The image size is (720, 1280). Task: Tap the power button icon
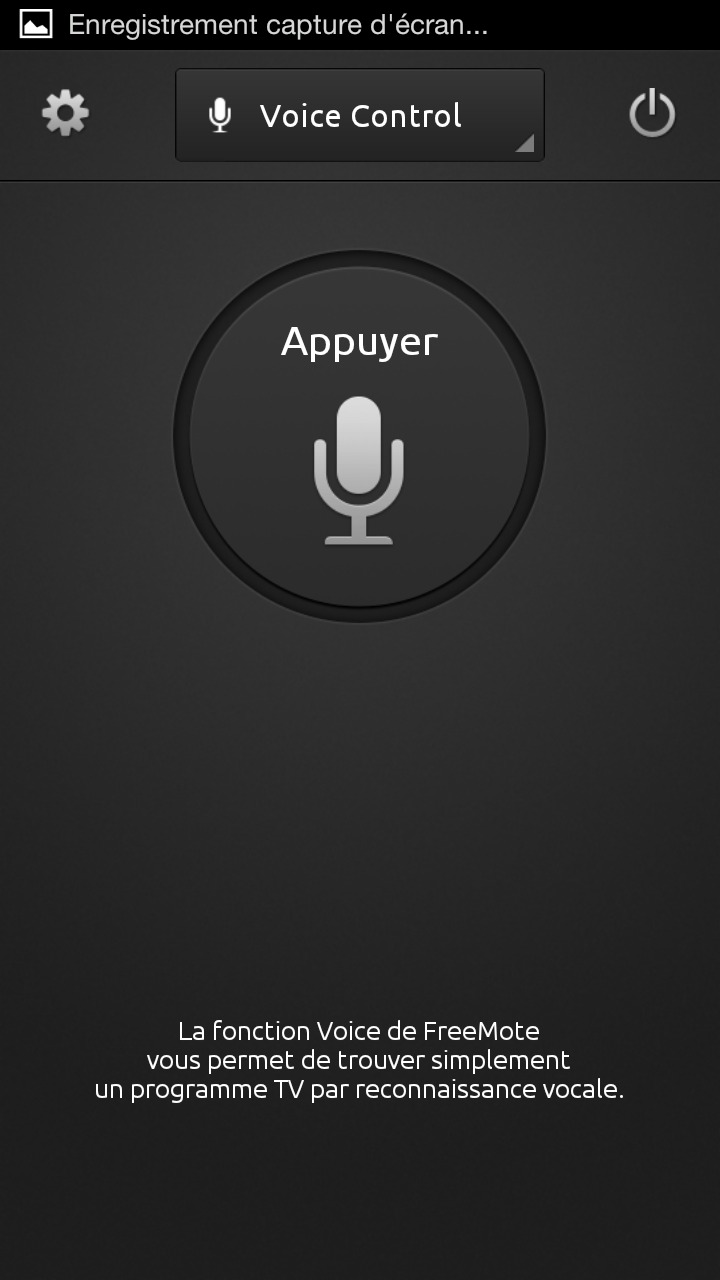[652, 114]
